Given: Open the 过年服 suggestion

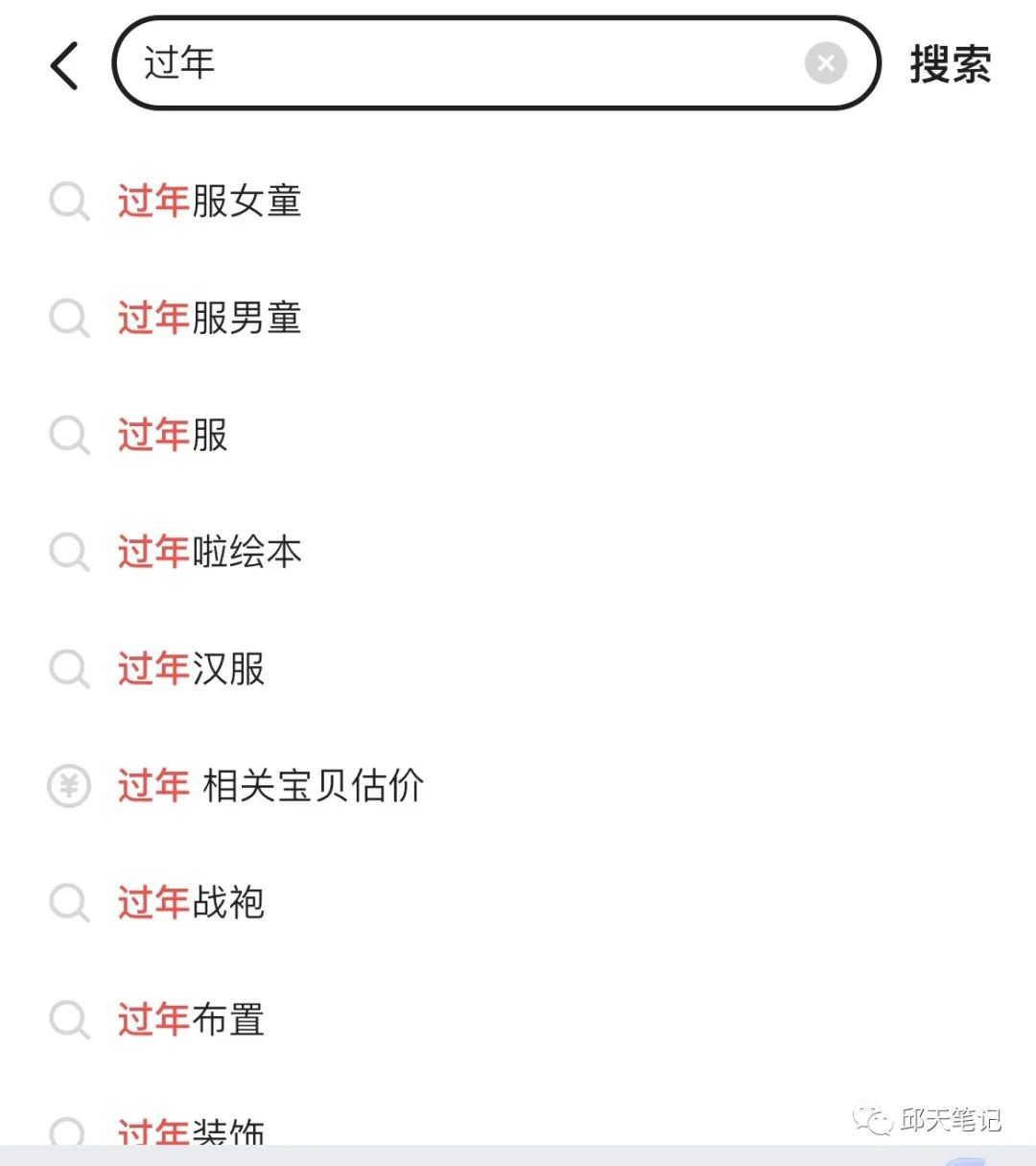Looking at the screenshot, I should coord(173,436).
